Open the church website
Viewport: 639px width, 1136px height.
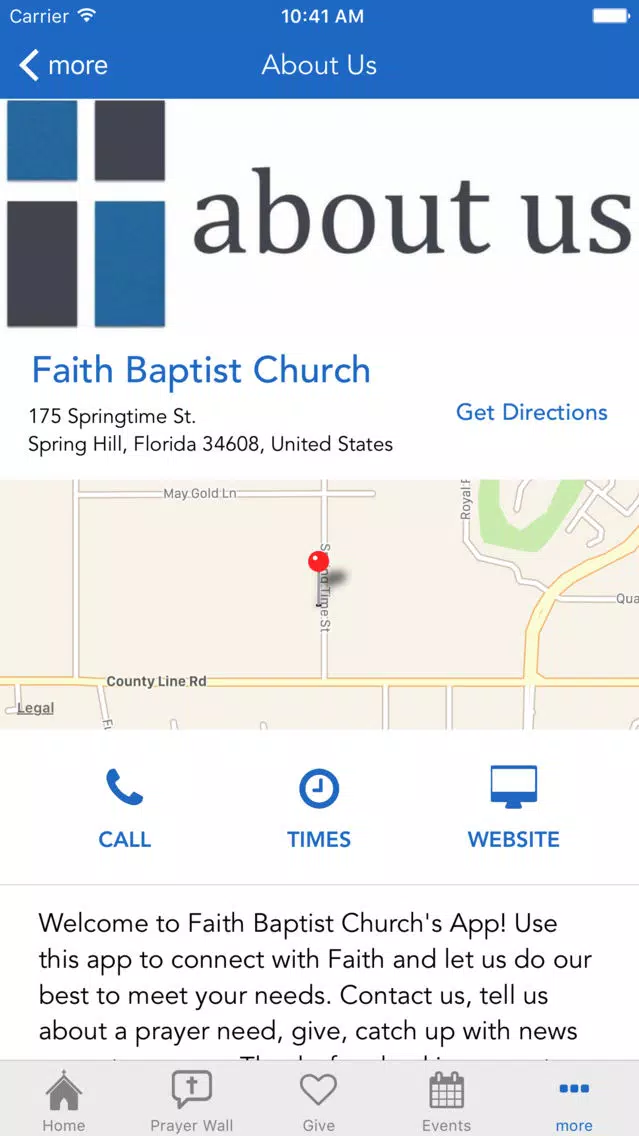[514, 809]
